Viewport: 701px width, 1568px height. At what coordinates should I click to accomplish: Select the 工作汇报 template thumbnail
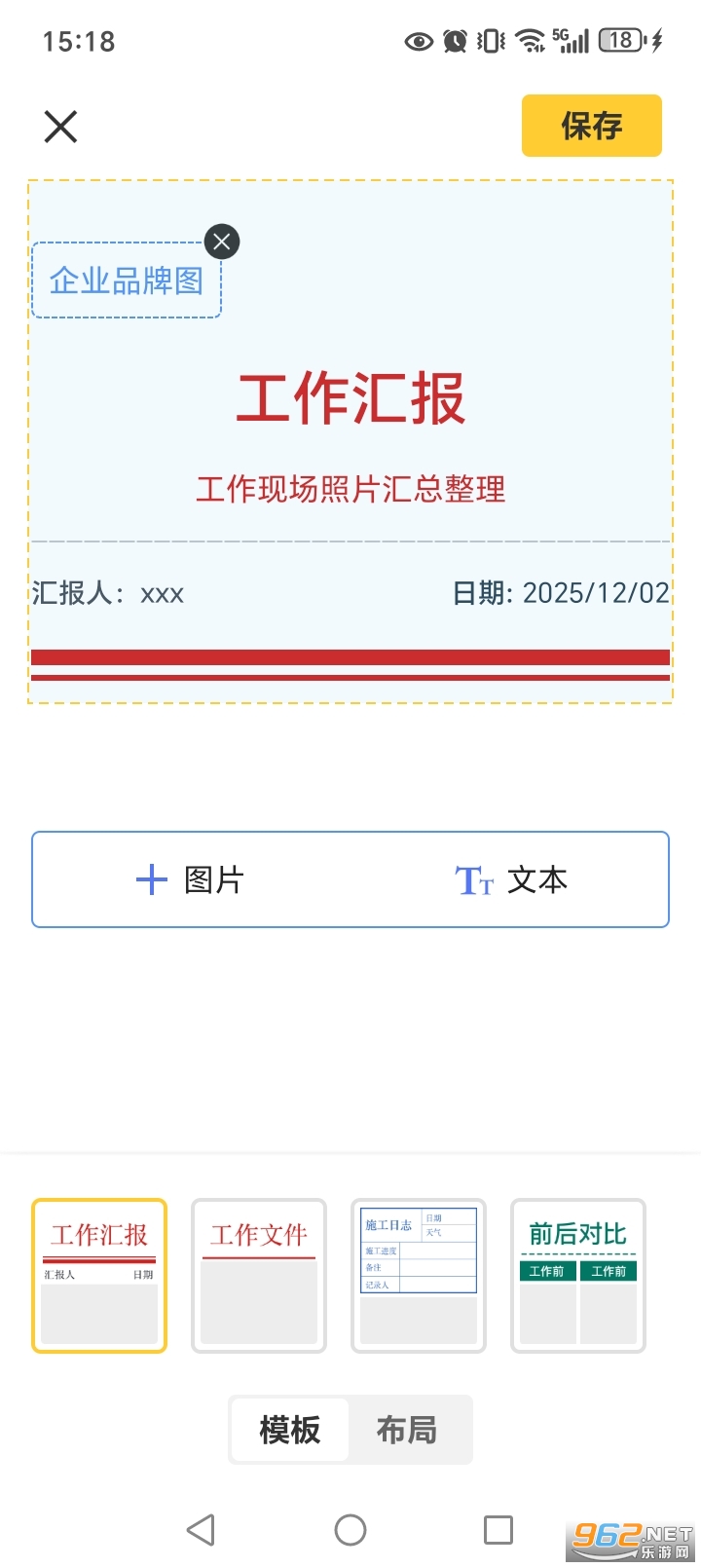[98, 1276]
